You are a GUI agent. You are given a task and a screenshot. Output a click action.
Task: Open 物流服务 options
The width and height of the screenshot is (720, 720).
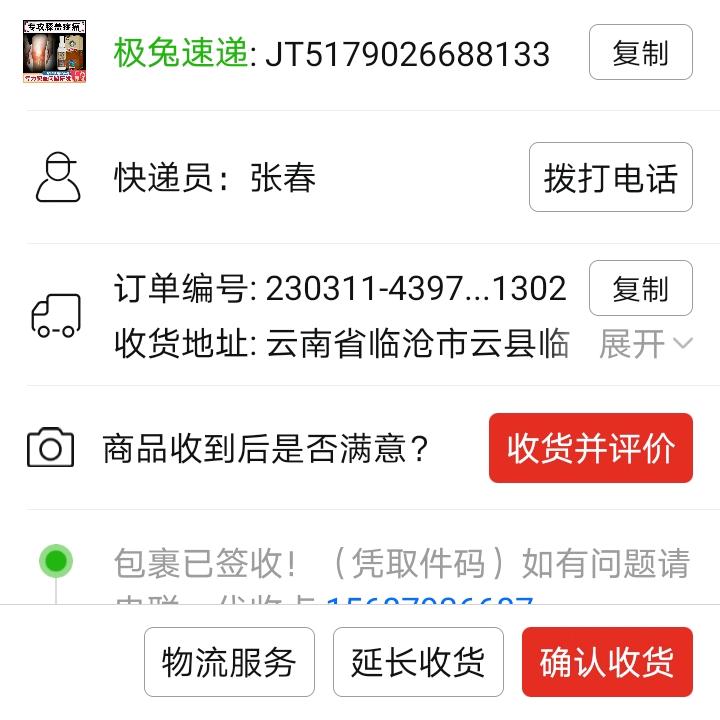click(229, 662)
